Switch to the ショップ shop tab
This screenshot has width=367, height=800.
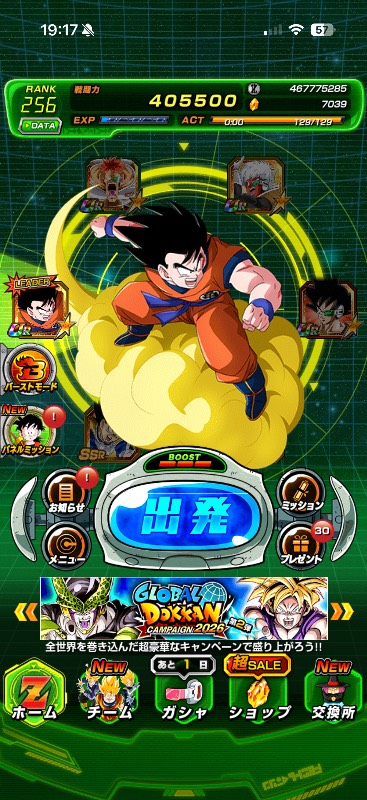coord(259,693)
